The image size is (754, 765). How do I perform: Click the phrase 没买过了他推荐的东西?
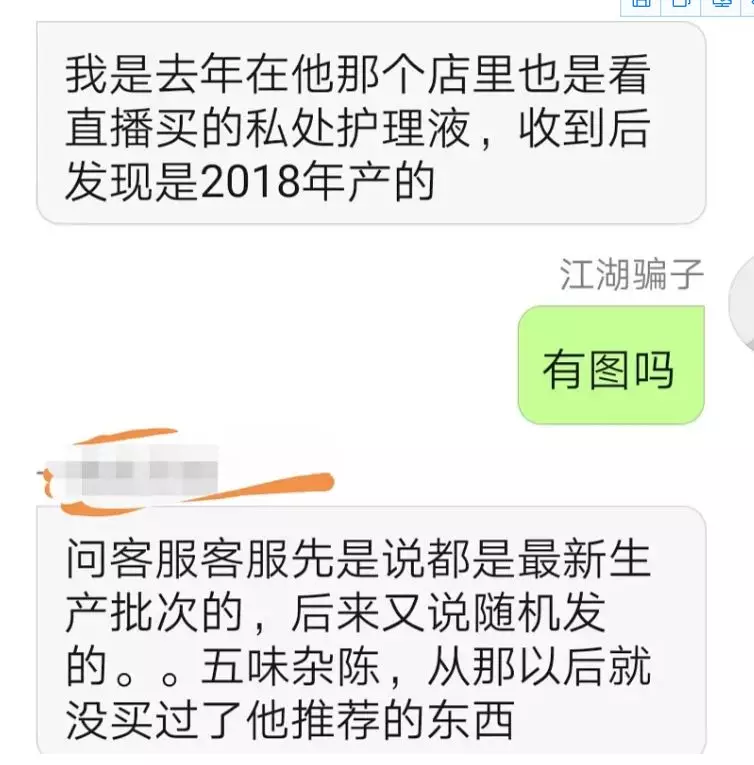click(300, 716)
